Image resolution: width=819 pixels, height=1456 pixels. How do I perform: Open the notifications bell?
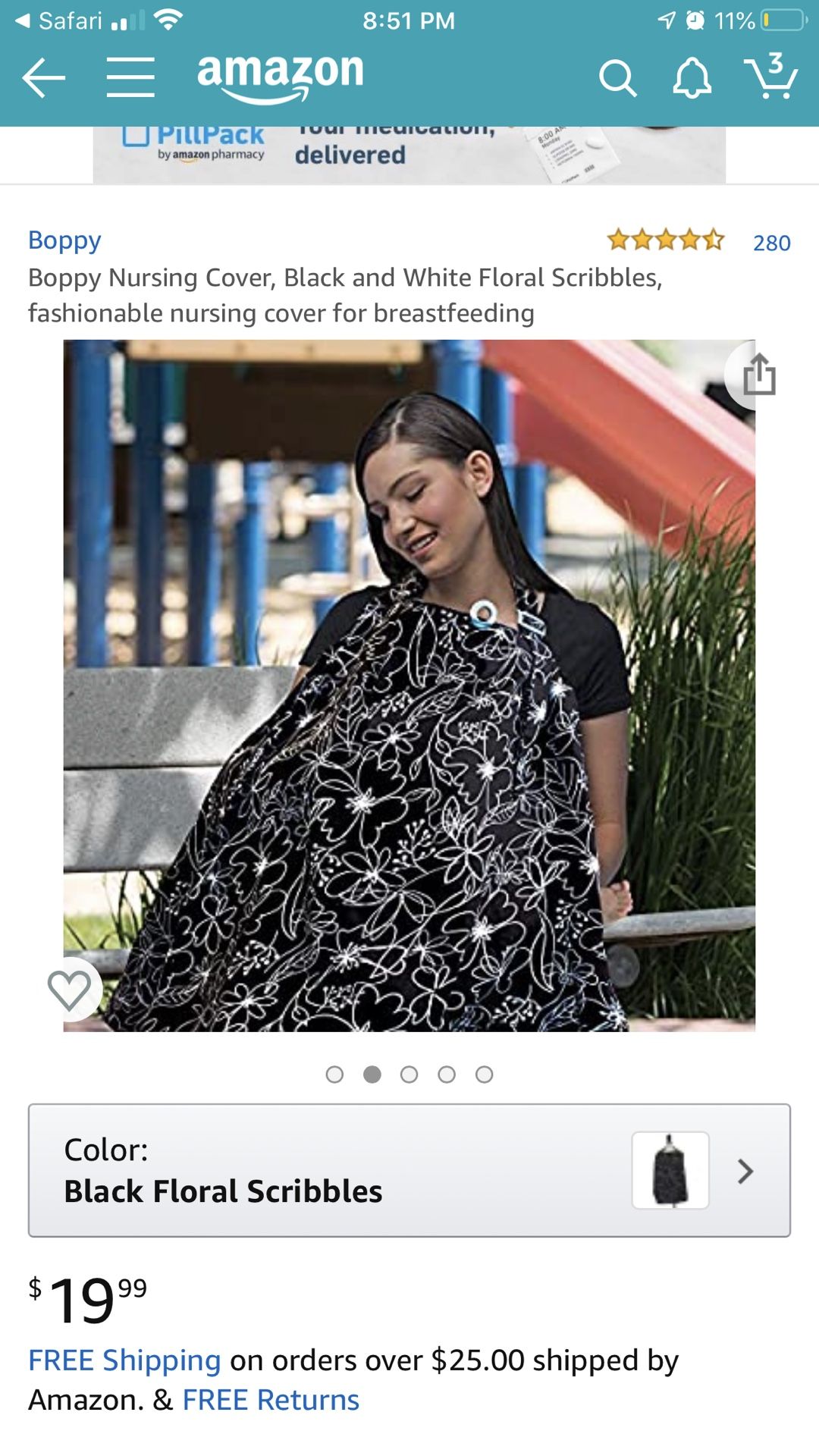[x=692, y=77]
